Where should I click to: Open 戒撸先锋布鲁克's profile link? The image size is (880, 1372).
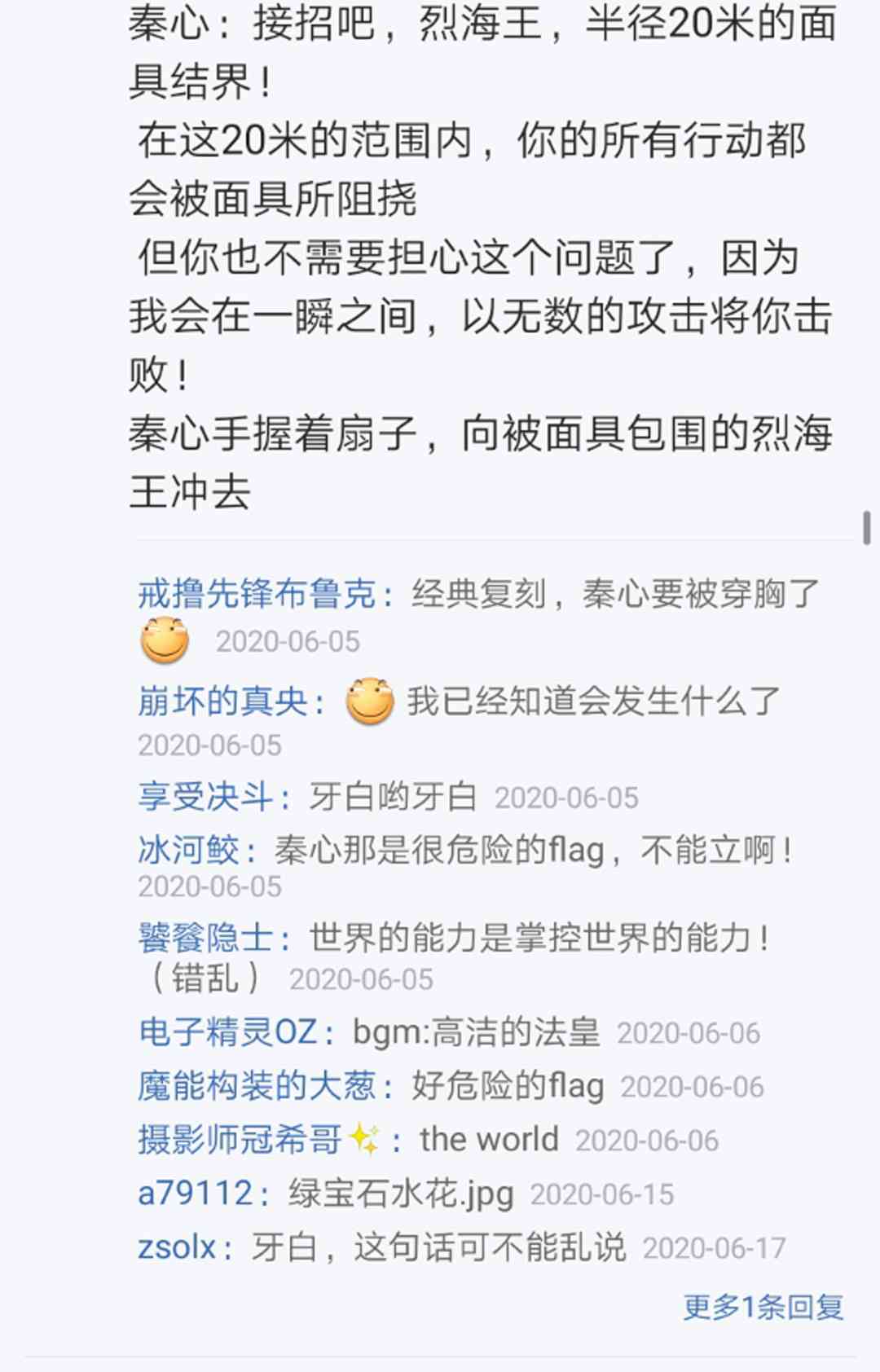click(x=257, y=593)
